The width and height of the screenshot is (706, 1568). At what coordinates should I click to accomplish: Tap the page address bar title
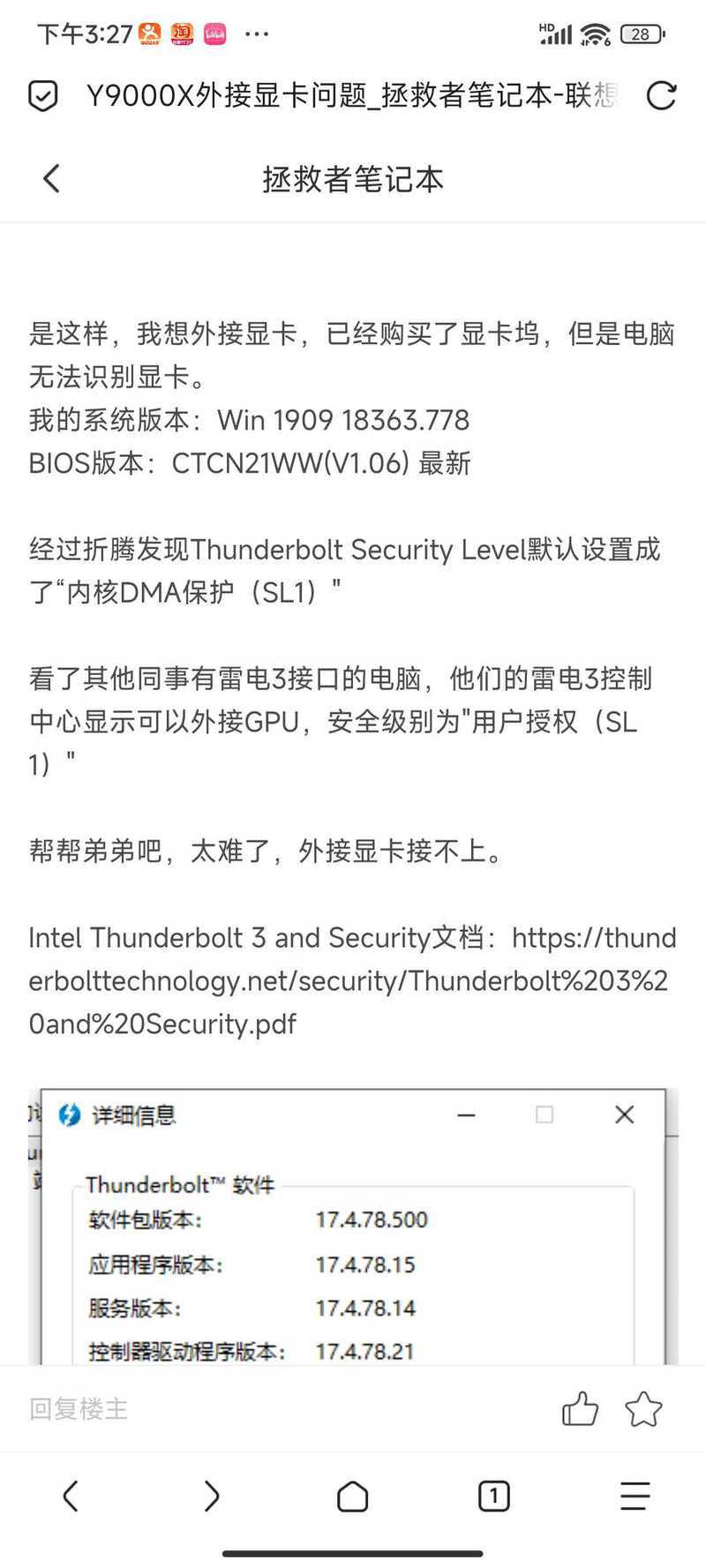[351, 95]
